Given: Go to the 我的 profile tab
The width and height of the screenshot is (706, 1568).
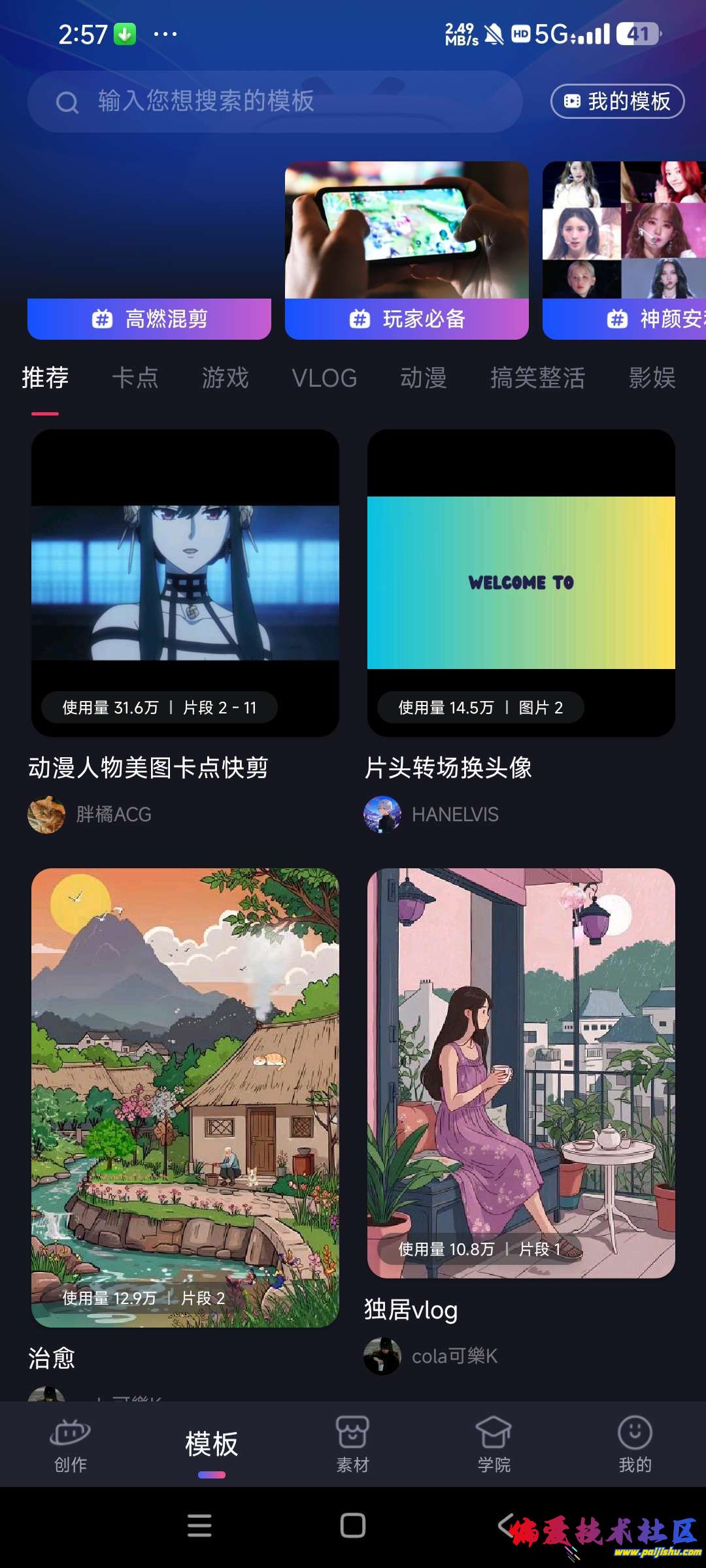Looking at the screenshot, I should (x=635, y=1445).
